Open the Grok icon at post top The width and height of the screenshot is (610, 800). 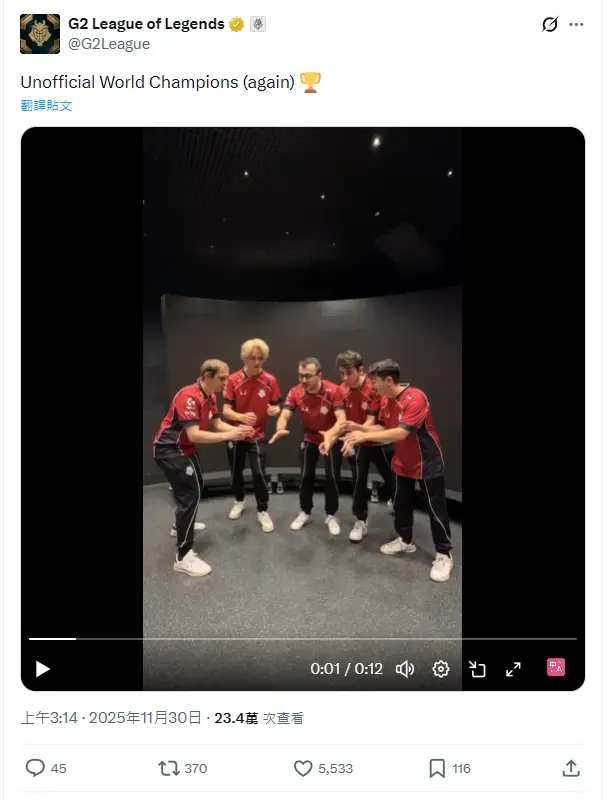click(x=549, y=25)
